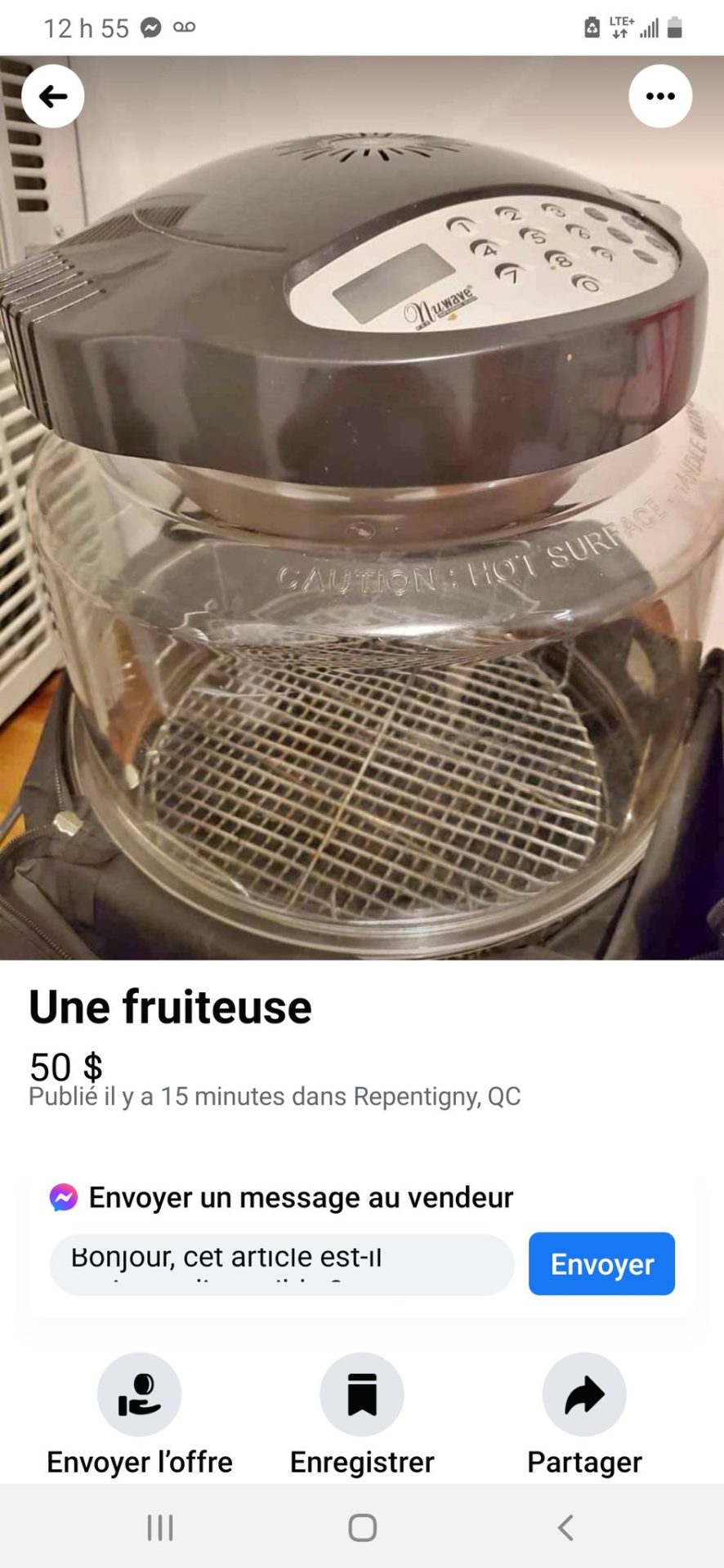This screenshot has width=724, height=1568.
Task: Tap Envoyer l'offre to make an offer
Action: pos(139,1395)
